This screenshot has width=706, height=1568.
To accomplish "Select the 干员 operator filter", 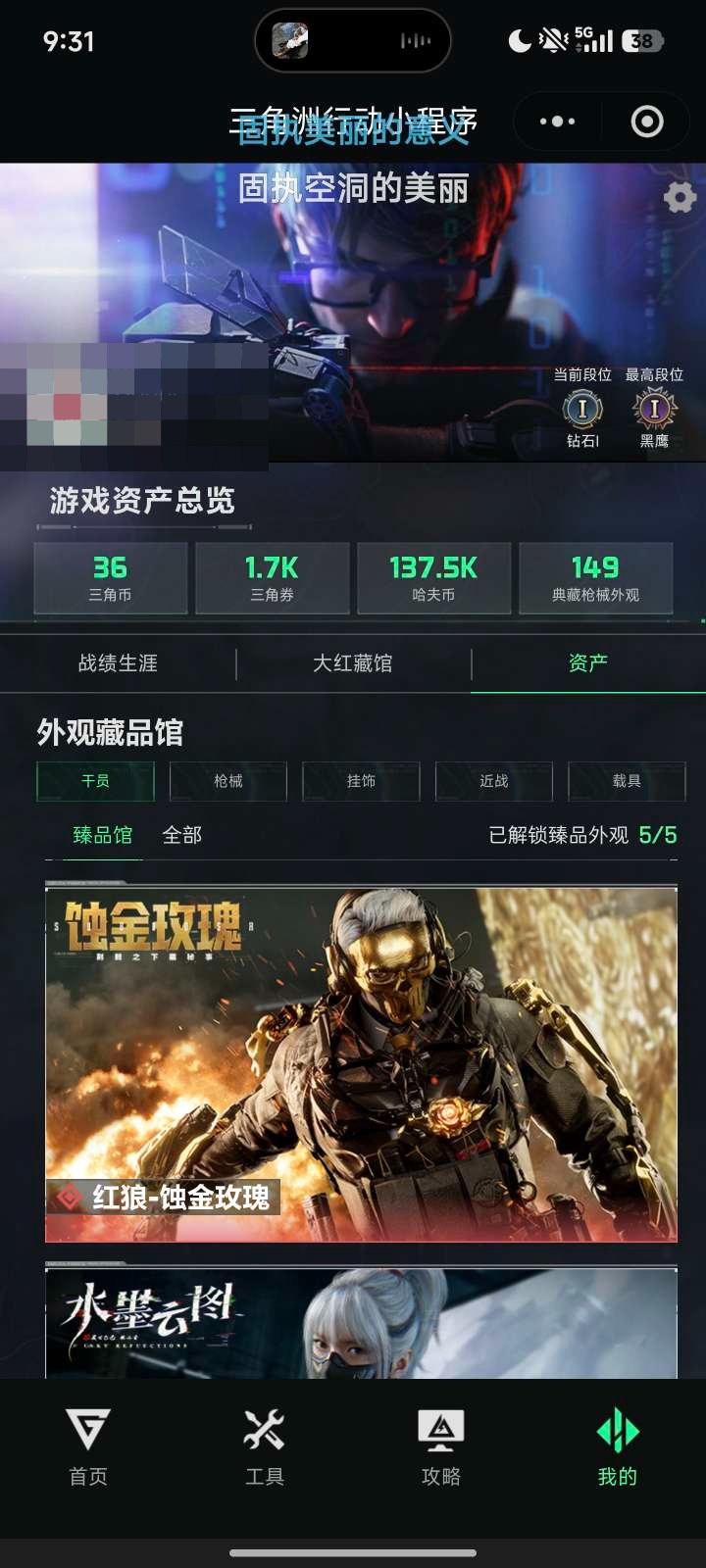I will pos(95,782).
